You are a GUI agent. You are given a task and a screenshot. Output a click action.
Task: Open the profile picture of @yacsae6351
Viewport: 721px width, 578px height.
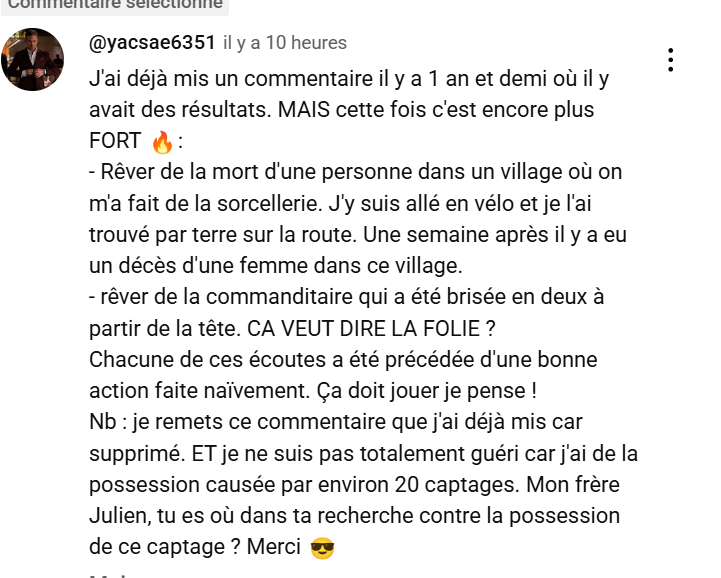(34, 59)
